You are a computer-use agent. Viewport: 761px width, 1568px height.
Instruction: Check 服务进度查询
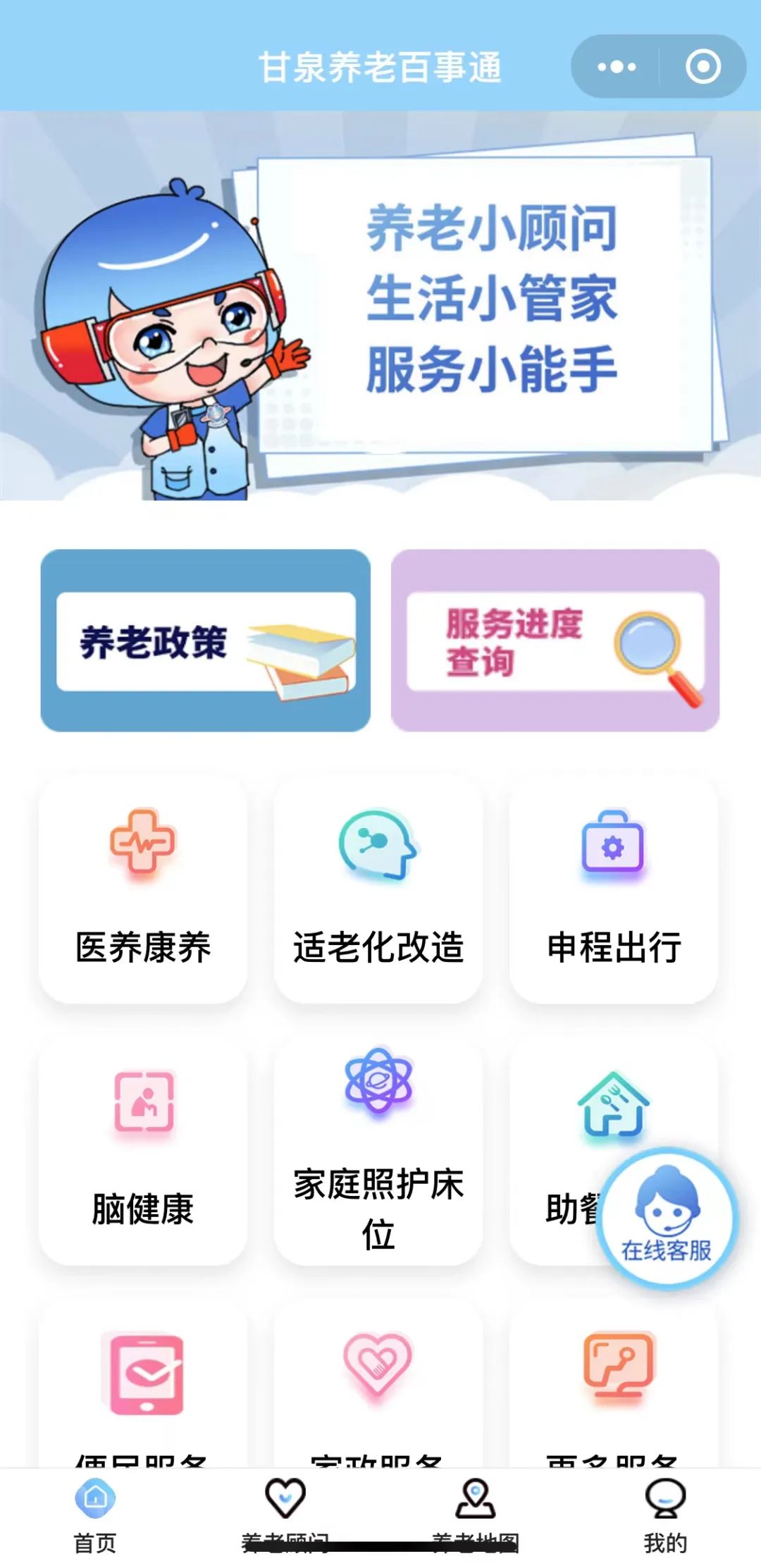click(x=555, y=641)
